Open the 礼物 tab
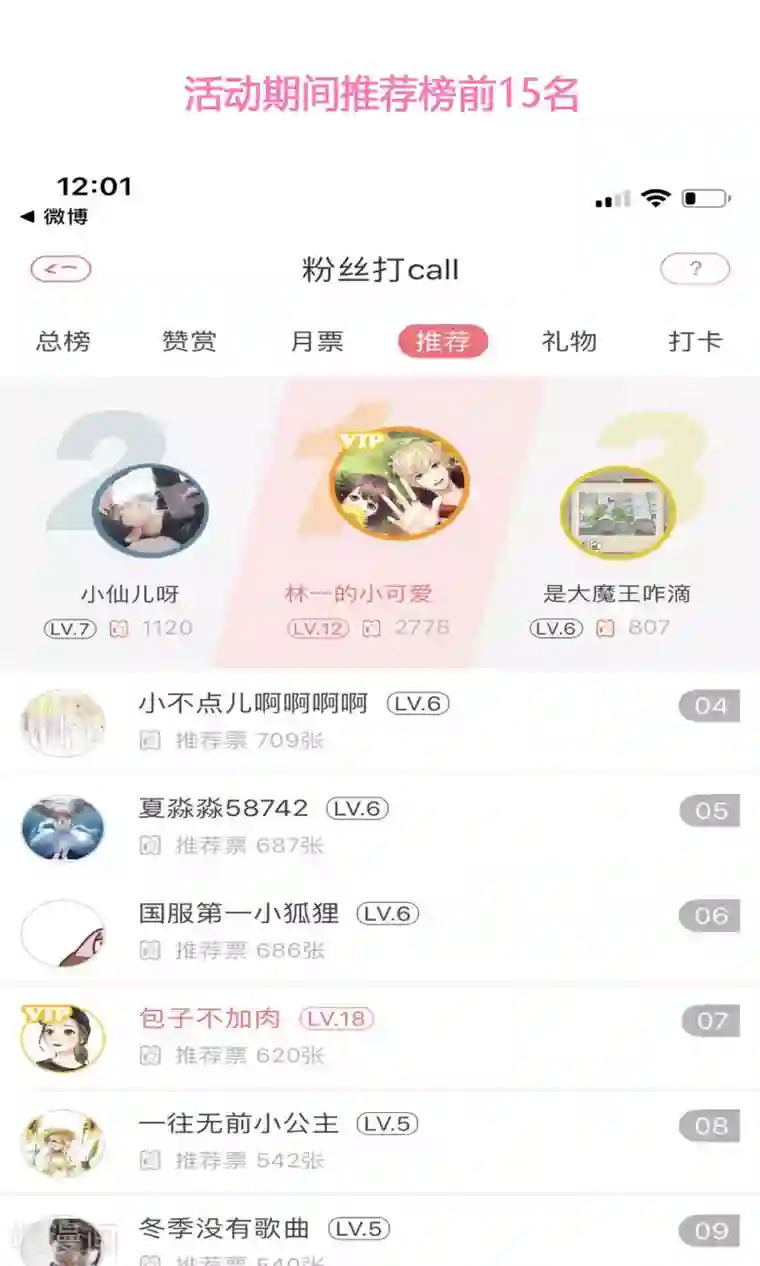The width and height of the screenshot is (760, 1266). tap(570, 342)
